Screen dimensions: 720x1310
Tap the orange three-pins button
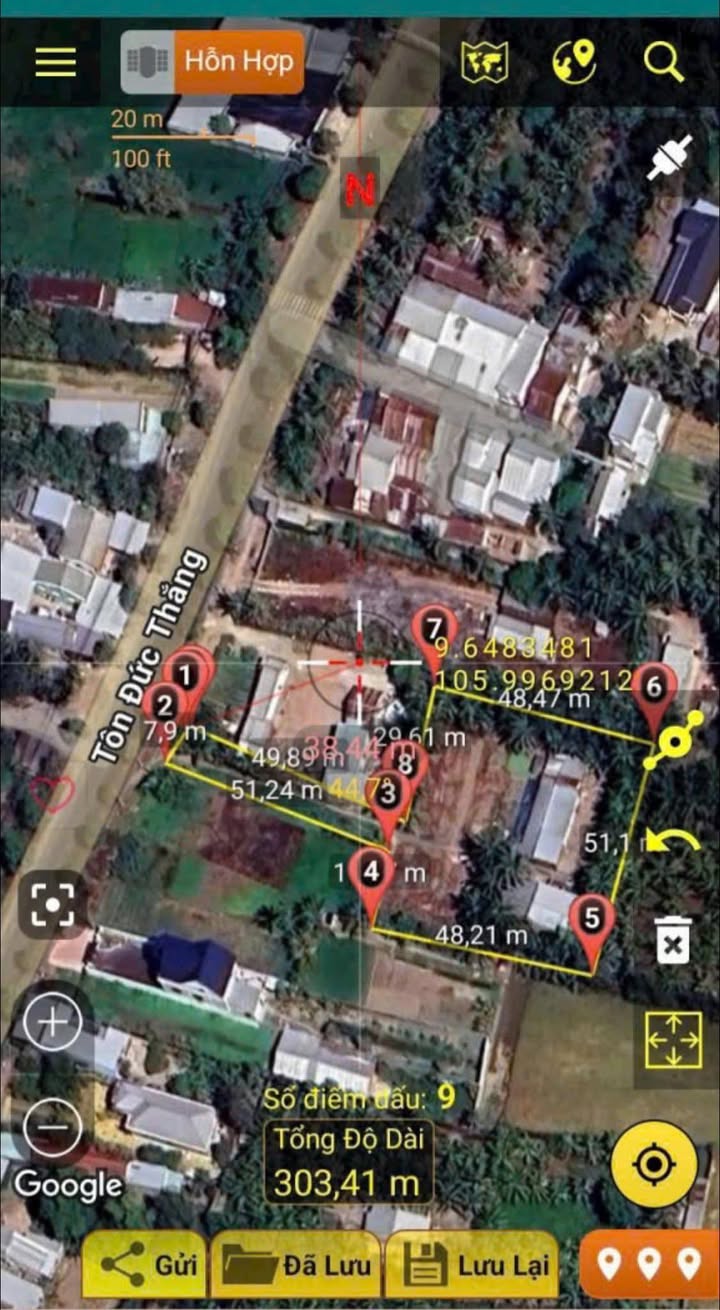[x=649, y=1264]
